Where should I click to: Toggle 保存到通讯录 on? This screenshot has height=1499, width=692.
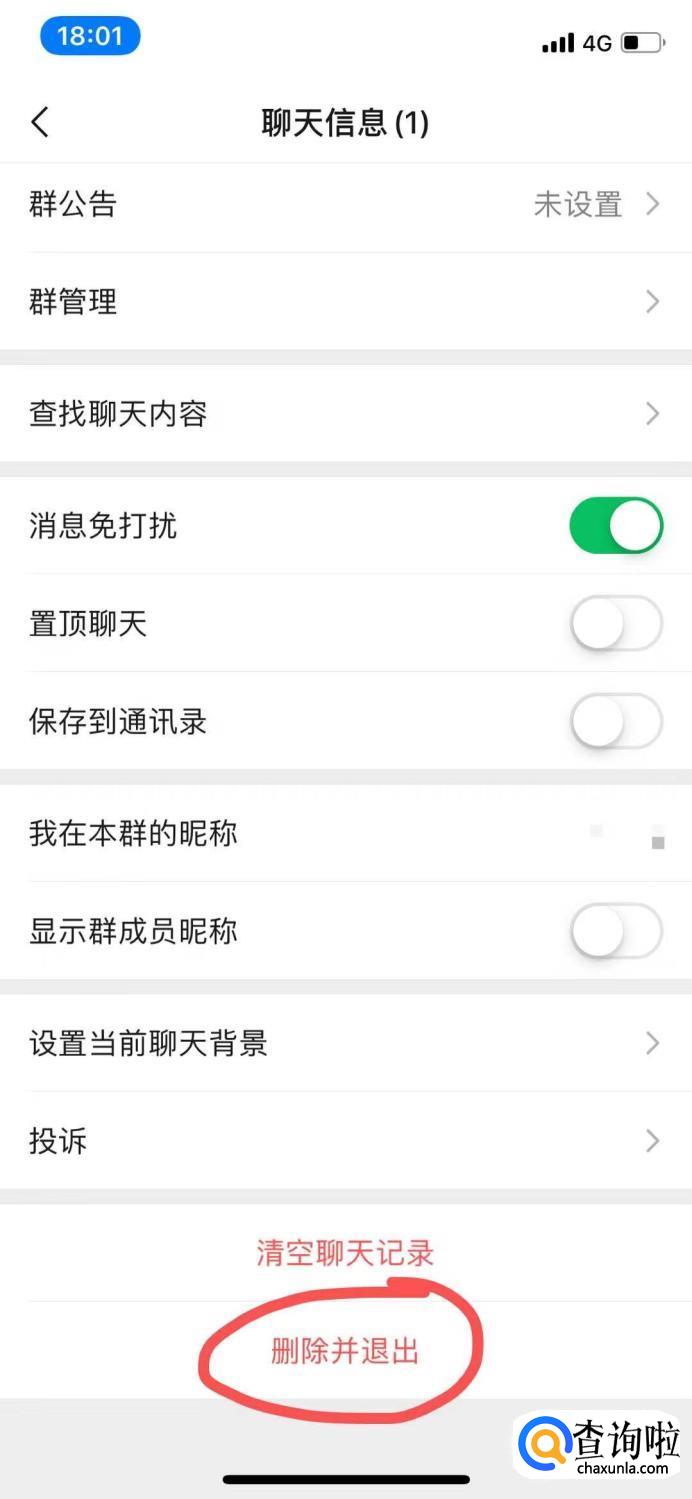(615, 722)
